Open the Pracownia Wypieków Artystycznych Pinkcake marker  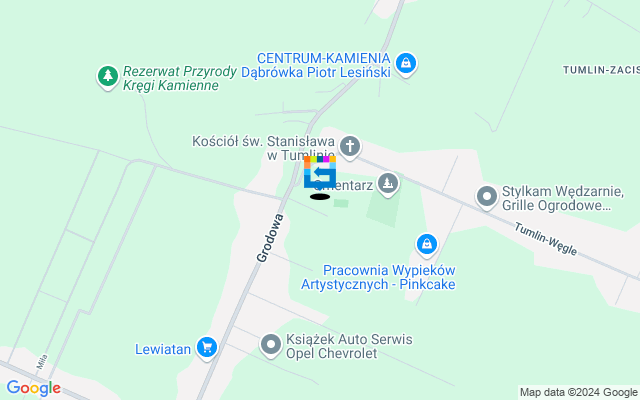click(x=427, y=243)
